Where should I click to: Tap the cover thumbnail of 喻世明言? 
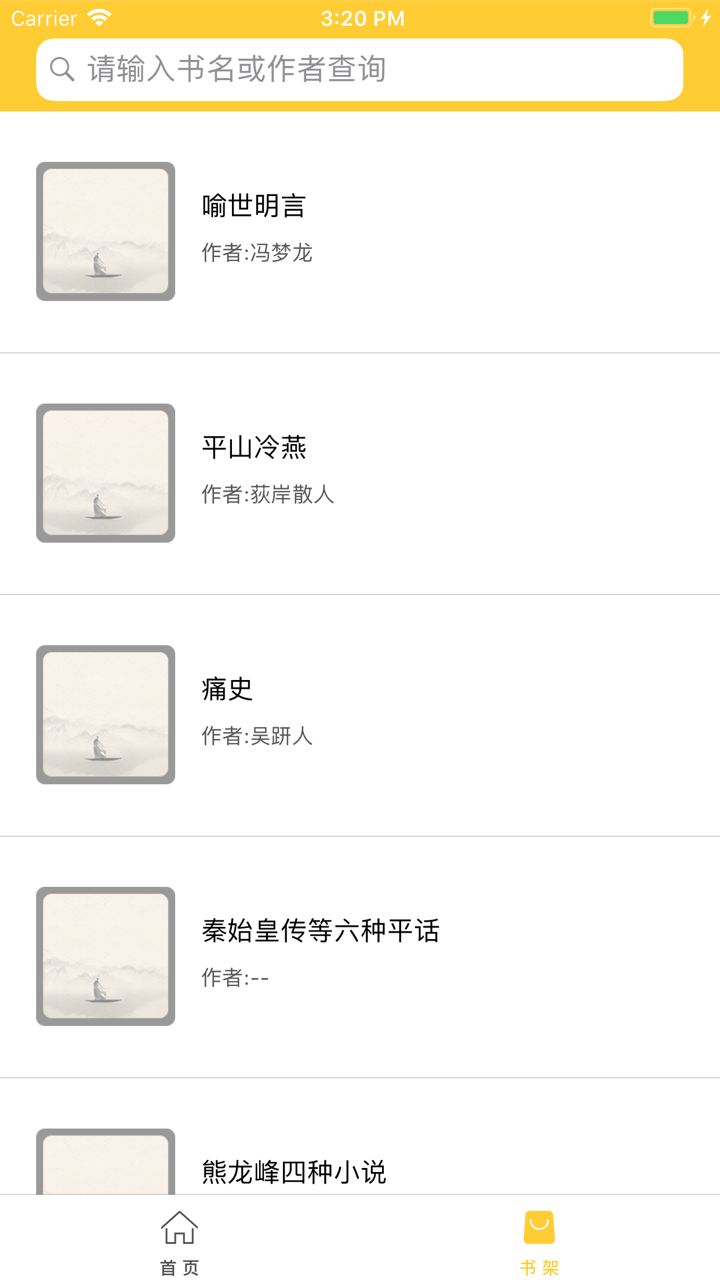[x=105, y=231]
